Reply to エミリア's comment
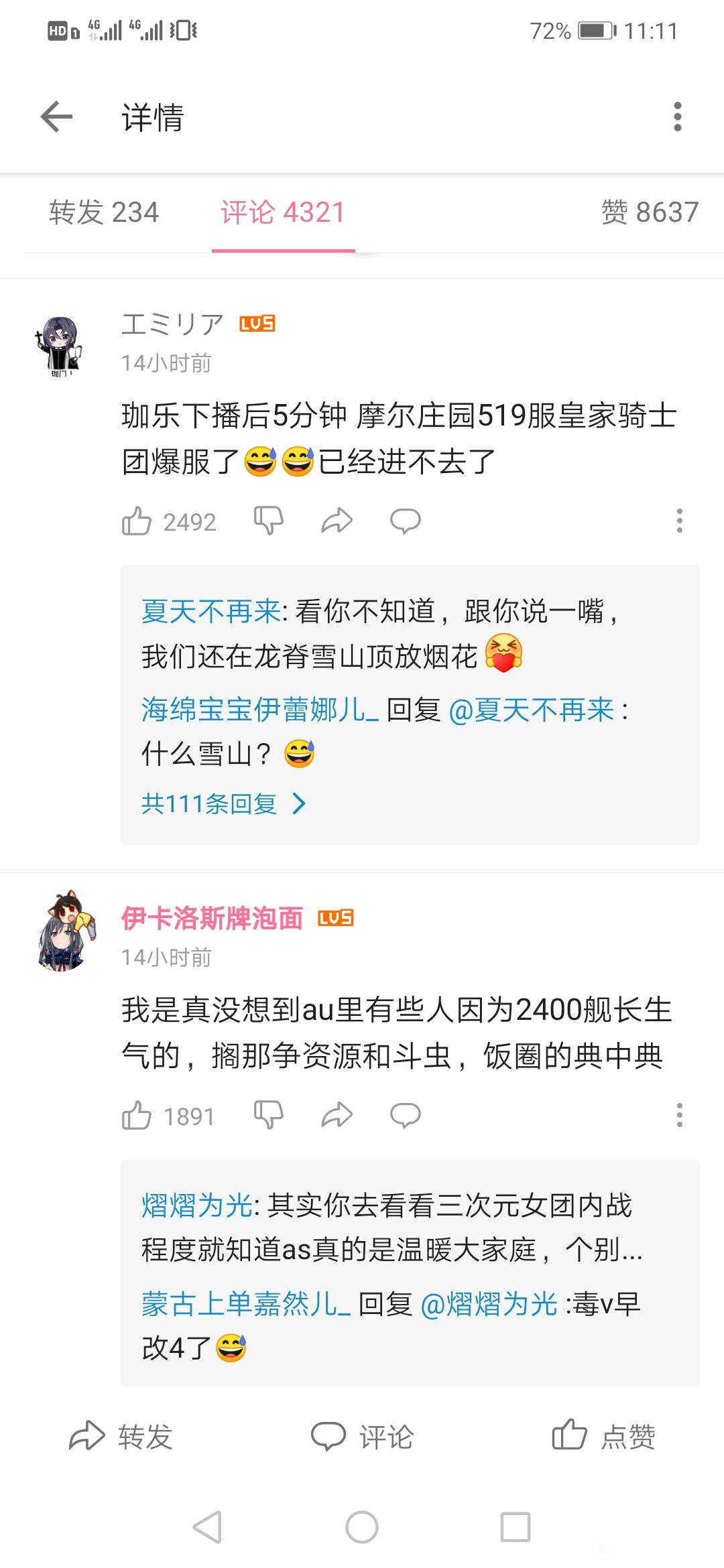The width and height of the screenshot is (724, 1568). [x=405, y=521]
